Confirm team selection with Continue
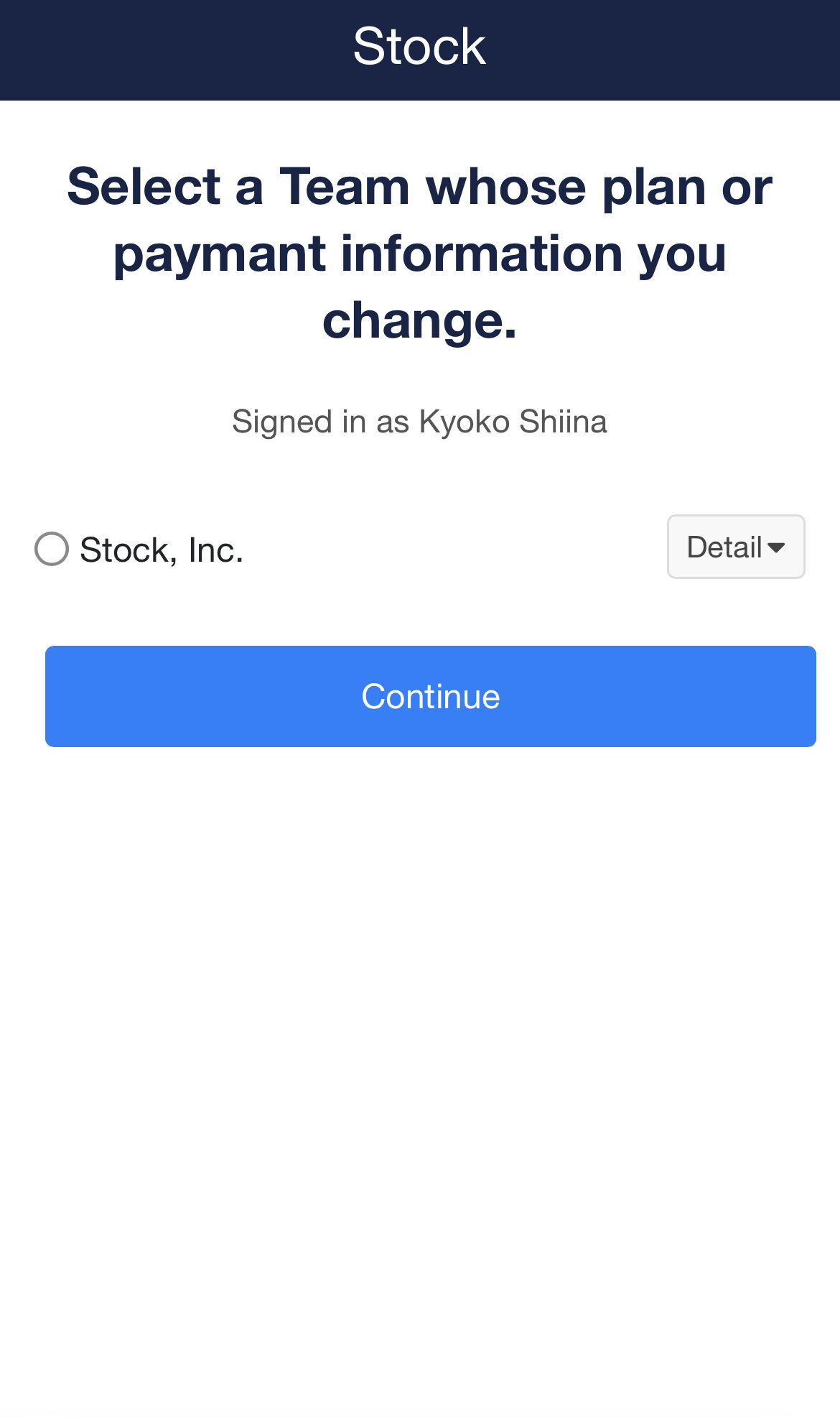Image resolution: width=840 pixels, height=1418 pixels. pos(430,695)
